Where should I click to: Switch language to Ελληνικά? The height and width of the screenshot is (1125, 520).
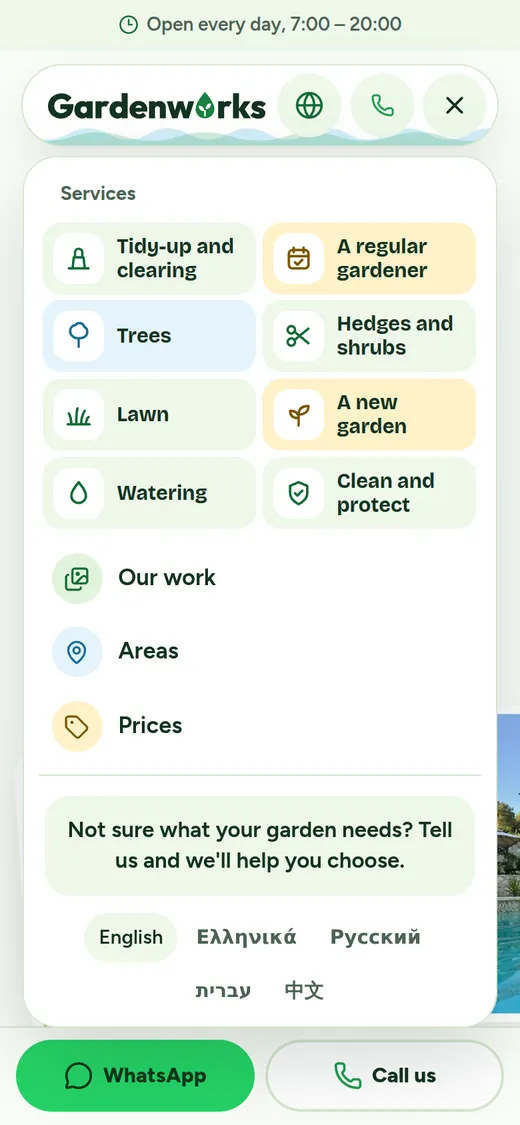[247, 937]
